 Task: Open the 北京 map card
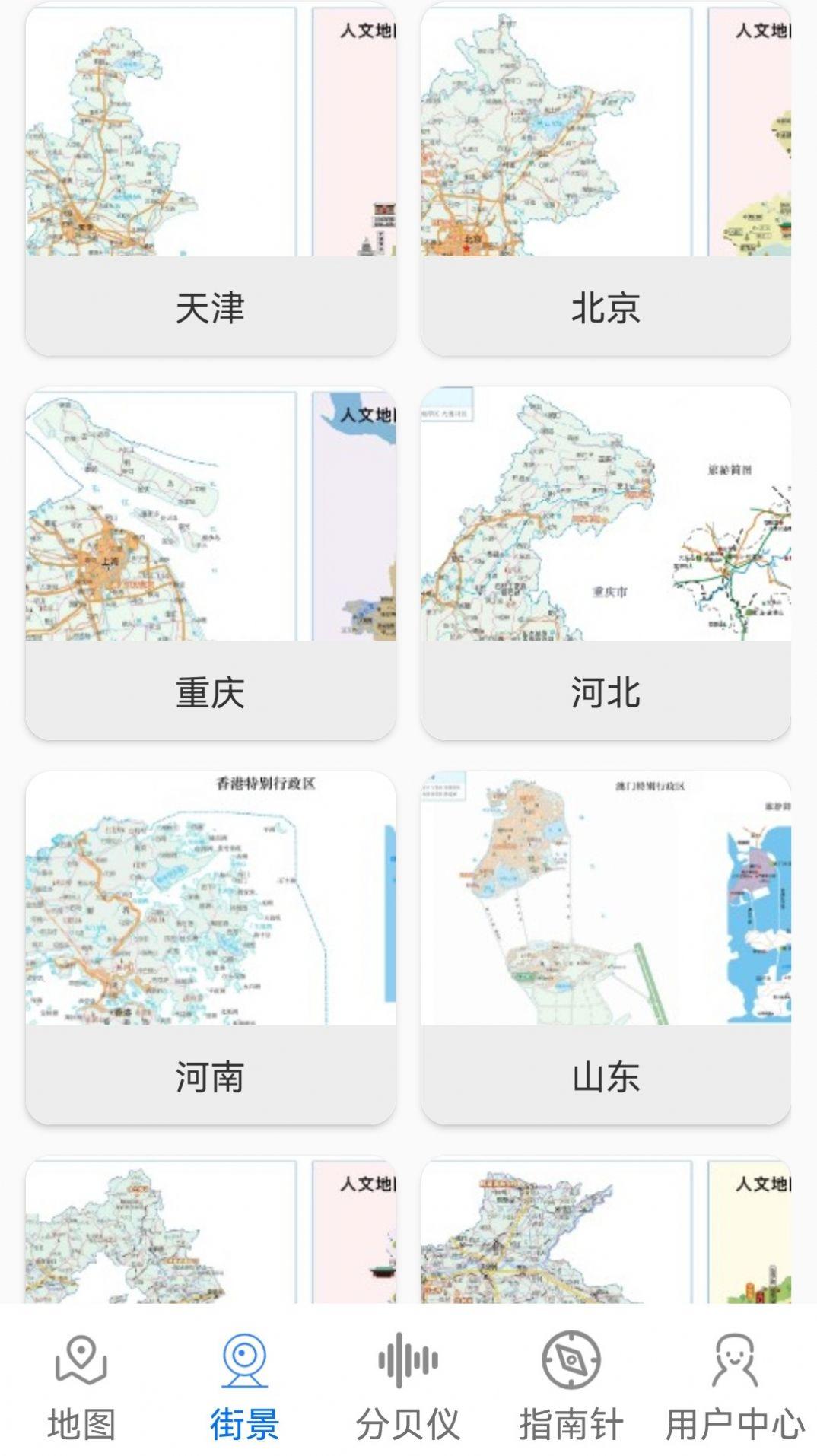click(606, 179)
